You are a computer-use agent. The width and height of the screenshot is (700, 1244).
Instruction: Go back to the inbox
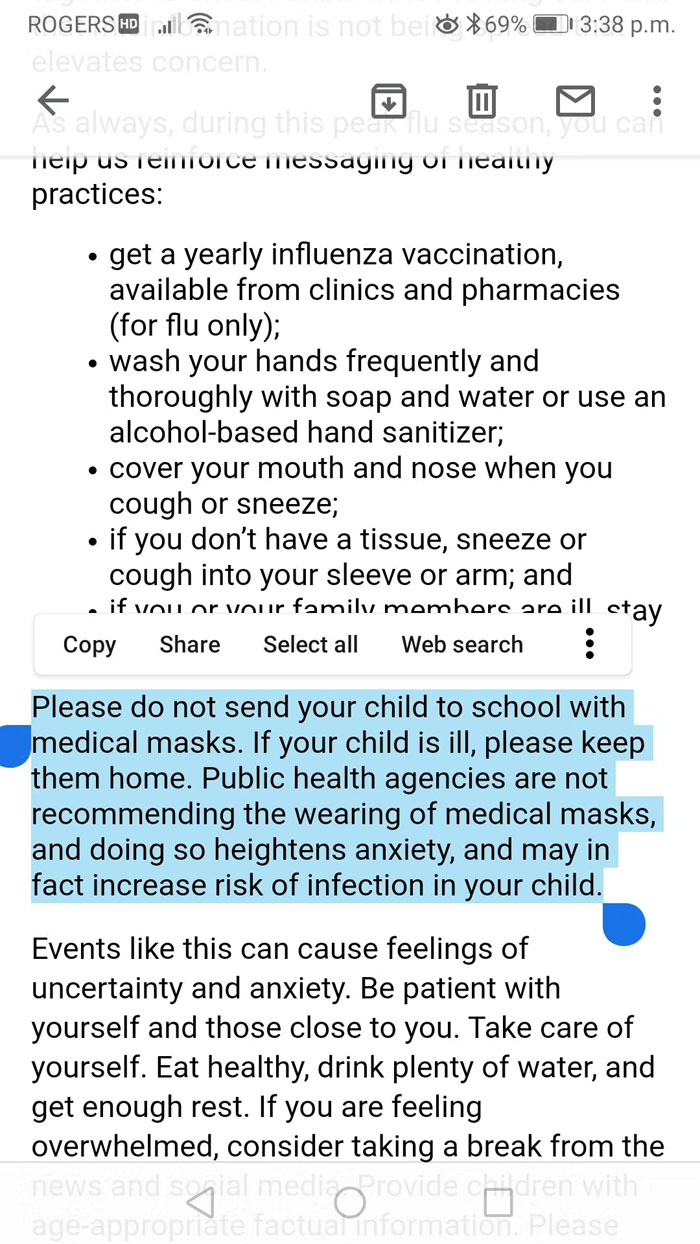tap(52, 100)
